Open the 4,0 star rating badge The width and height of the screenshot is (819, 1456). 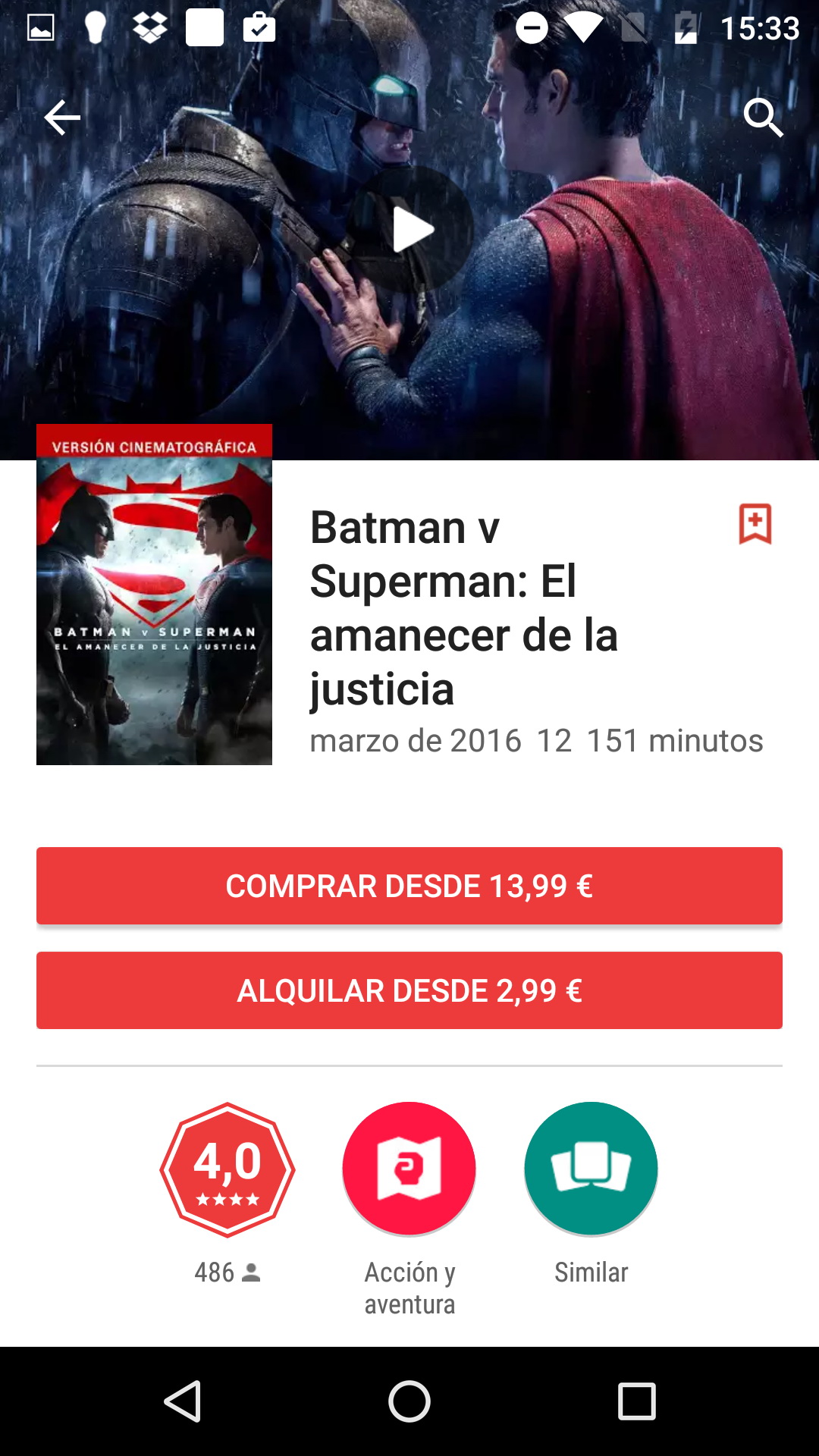tap(227, 1169)
